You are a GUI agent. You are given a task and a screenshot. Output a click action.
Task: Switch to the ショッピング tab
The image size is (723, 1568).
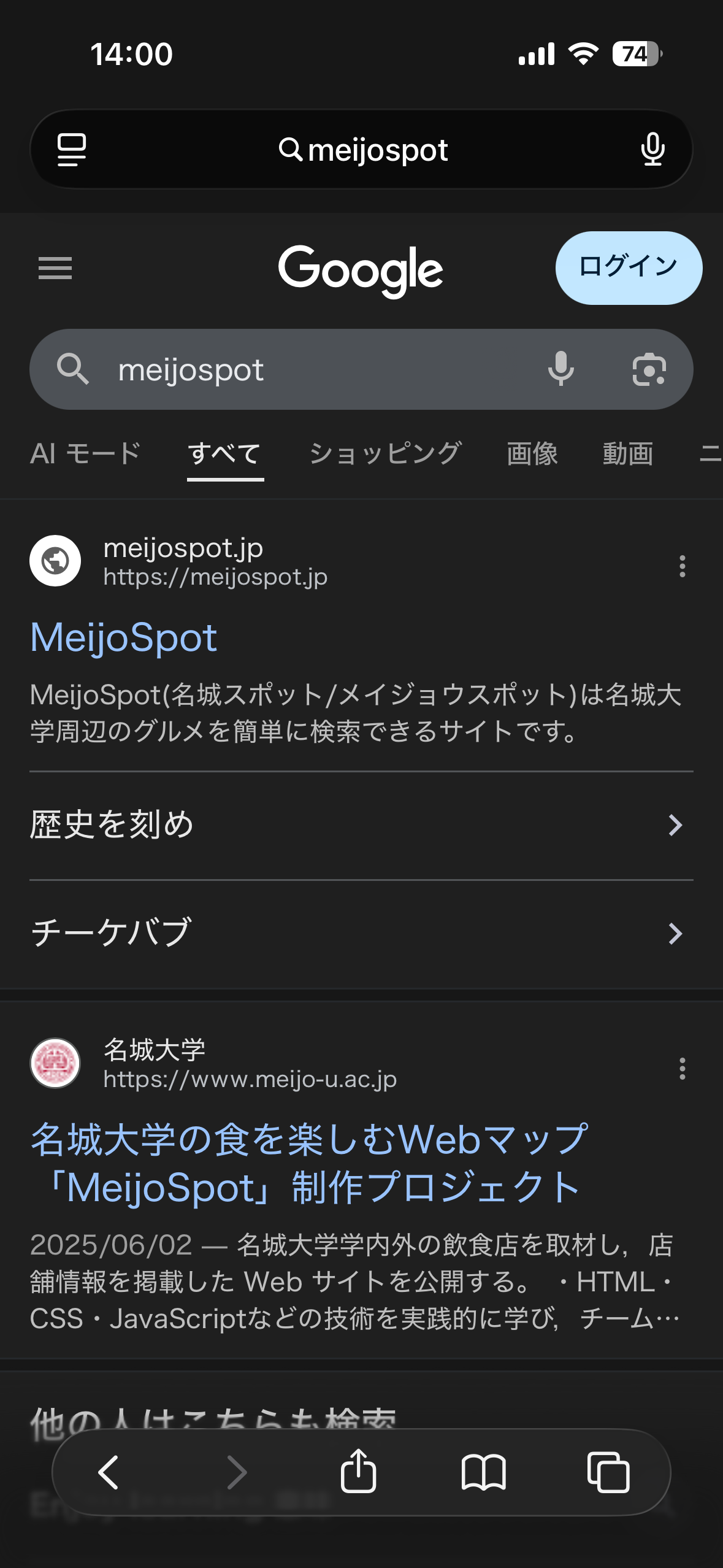[x=385, y=454]
